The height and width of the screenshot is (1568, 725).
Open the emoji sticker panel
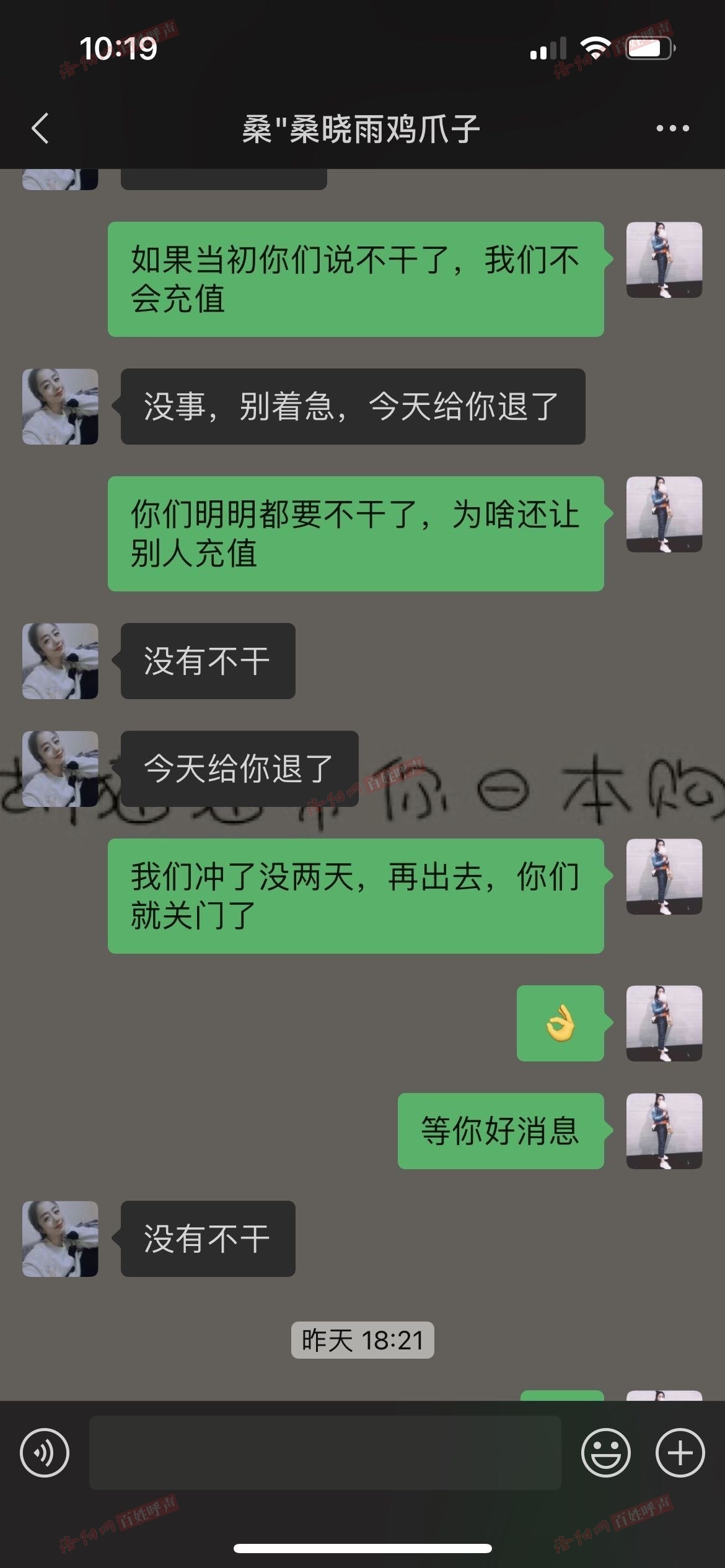[x=605, y=1452]
